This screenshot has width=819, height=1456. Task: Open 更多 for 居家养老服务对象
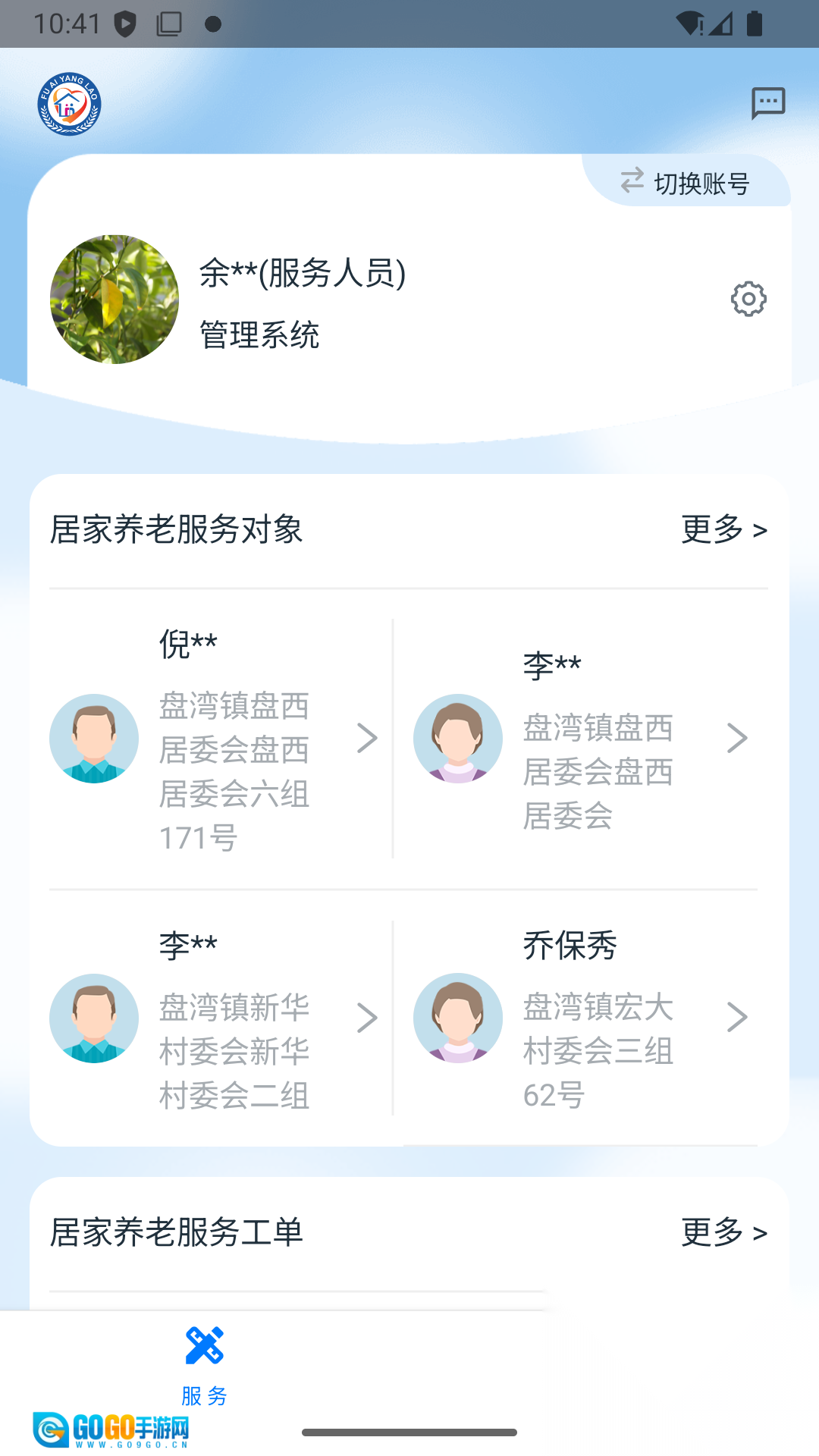tap(724, 531)
